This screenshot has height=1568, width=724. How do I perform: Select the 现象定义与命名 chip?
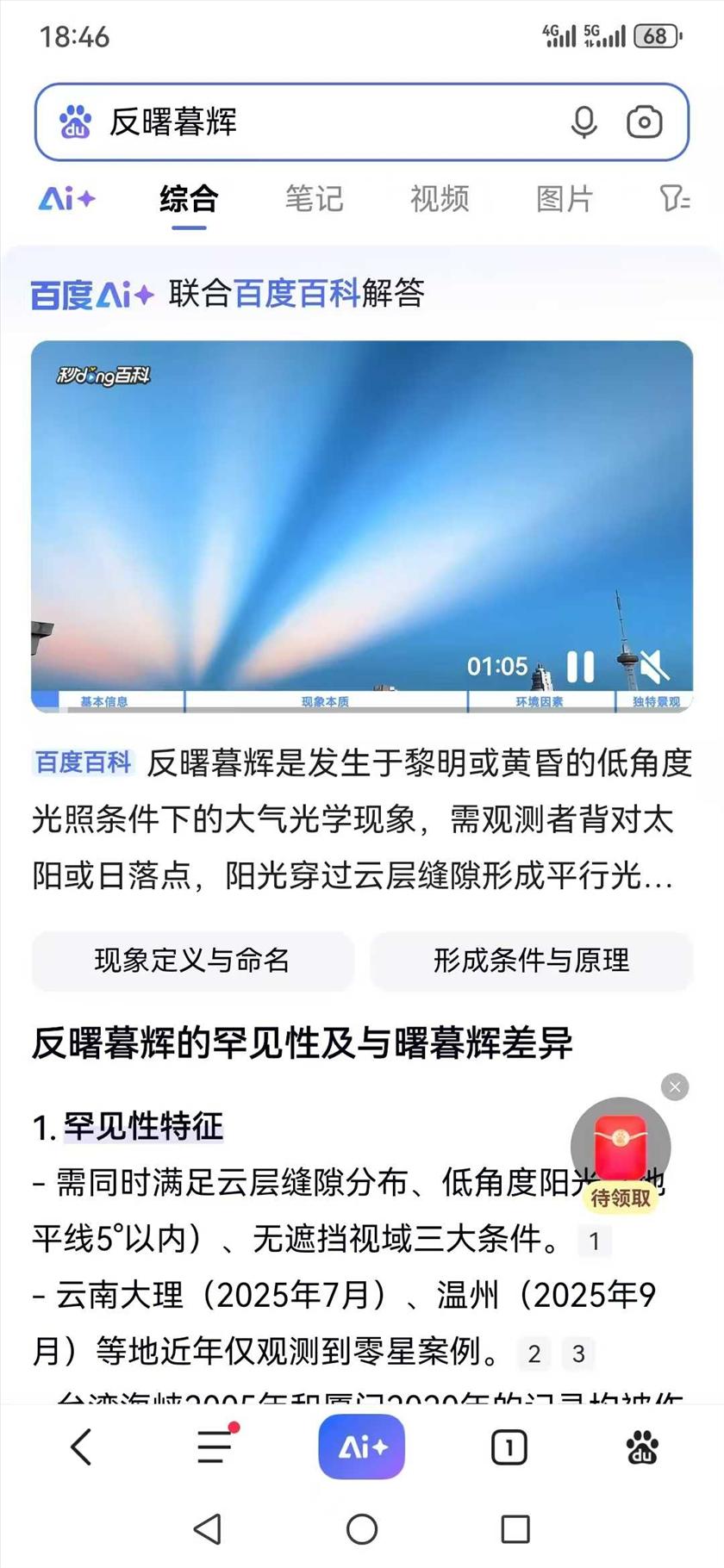tap(192, 960)
